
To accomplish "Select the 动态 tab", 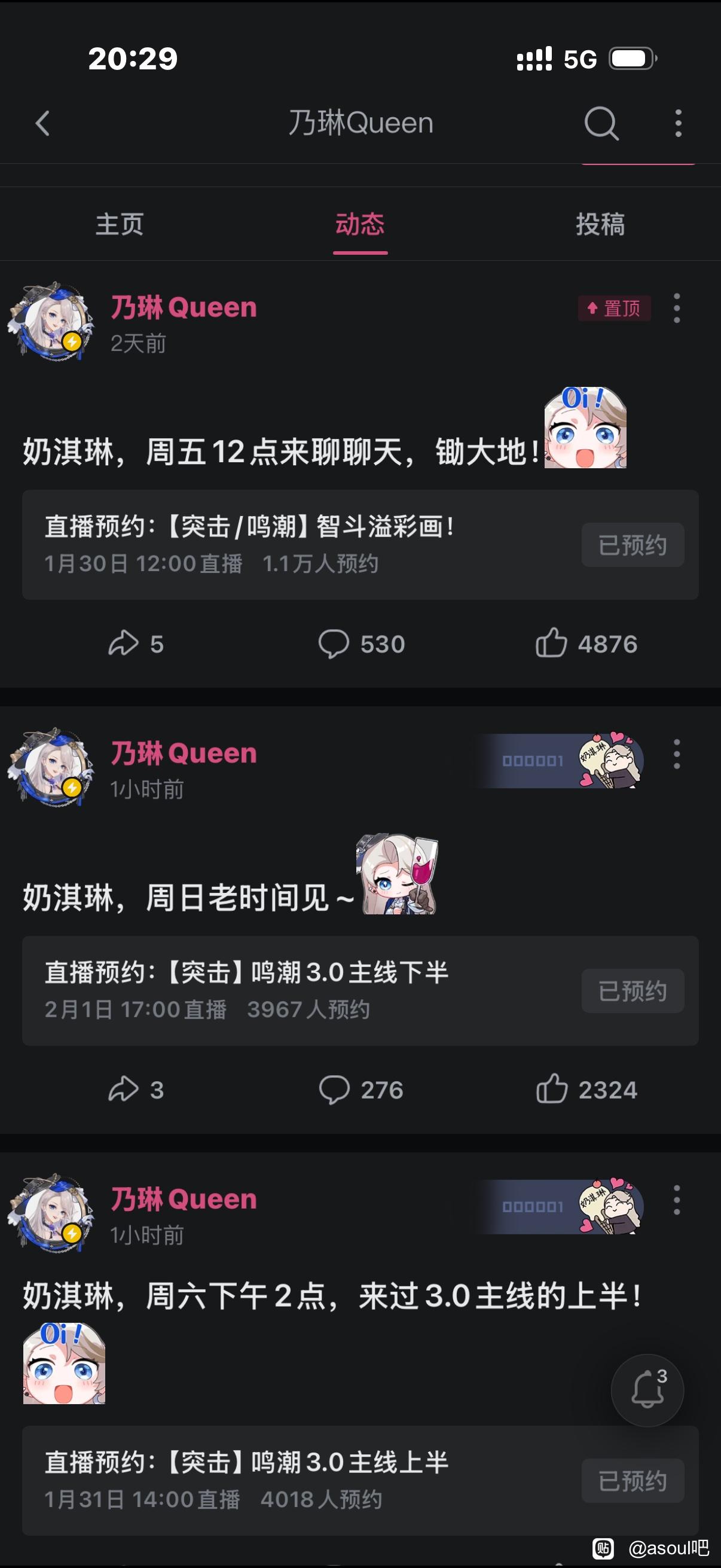I will click(x=360, y=224).
